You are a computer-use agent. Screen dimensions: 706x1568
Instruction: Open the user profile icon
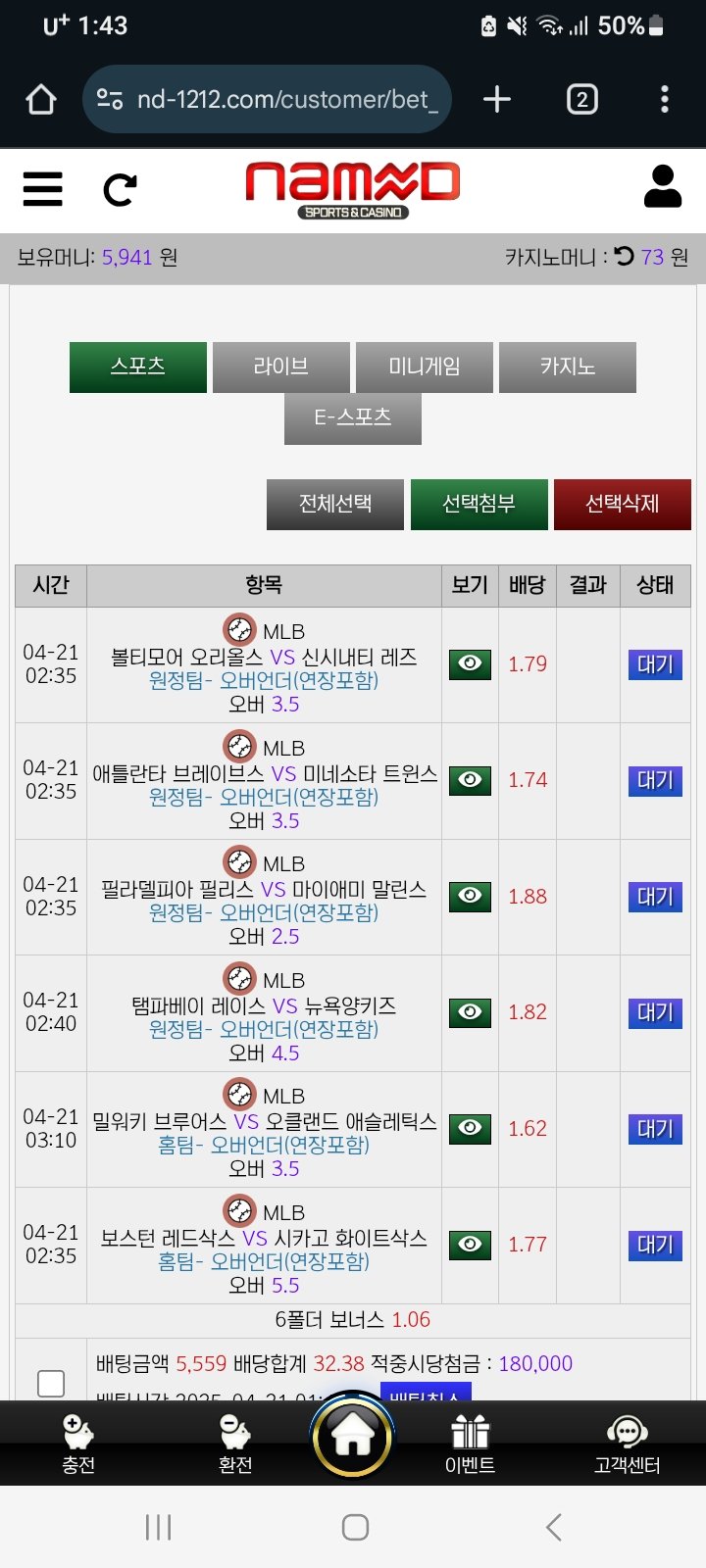tap(662, 186)
